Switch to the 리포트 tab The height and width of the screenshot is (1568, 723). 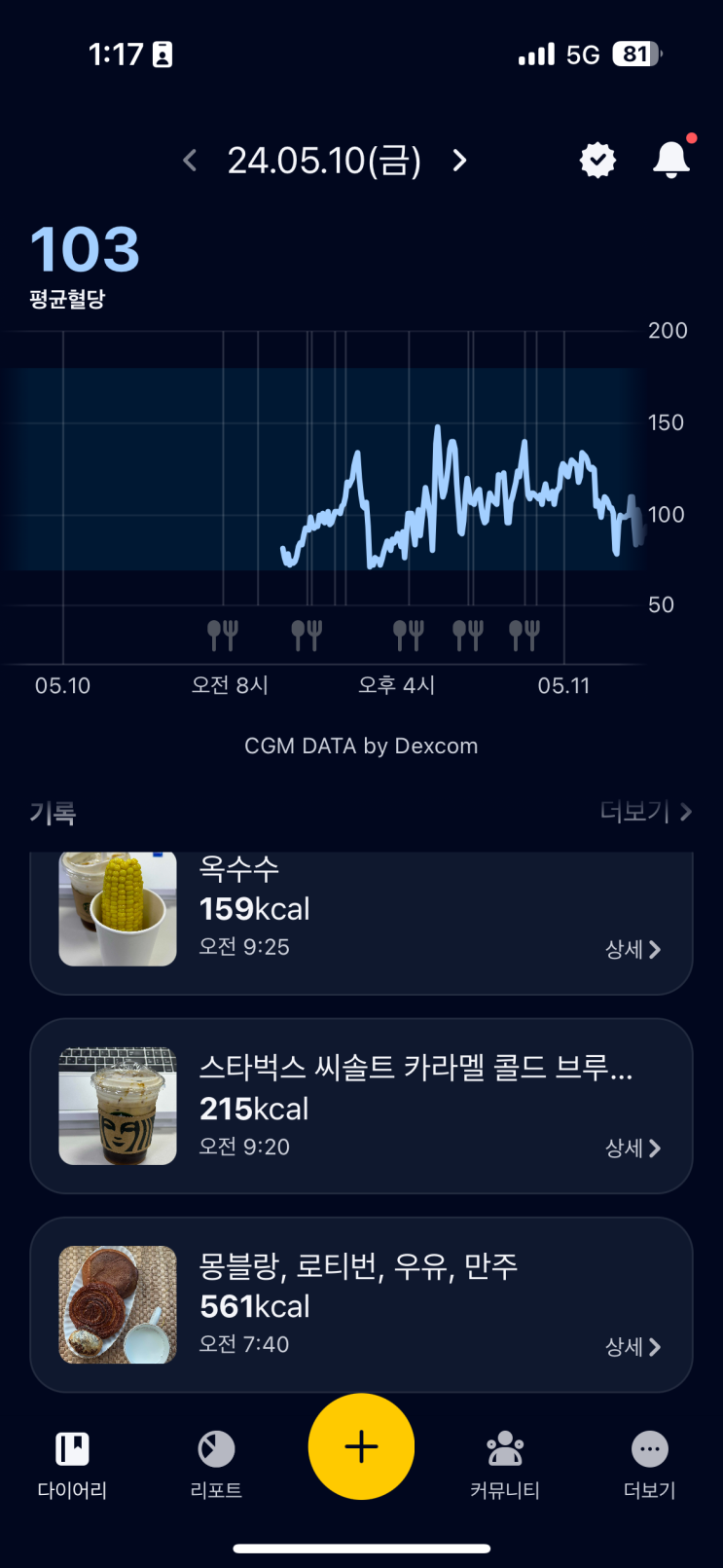tap(216, 1464)
